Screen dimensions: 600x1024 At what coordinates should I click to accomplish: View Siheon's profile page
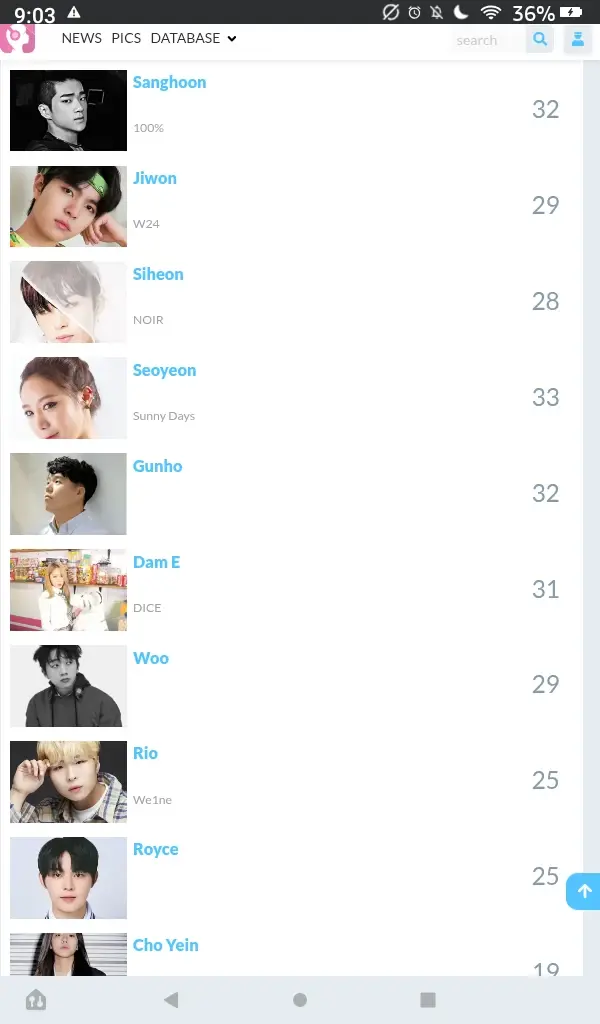click(158, 274)
